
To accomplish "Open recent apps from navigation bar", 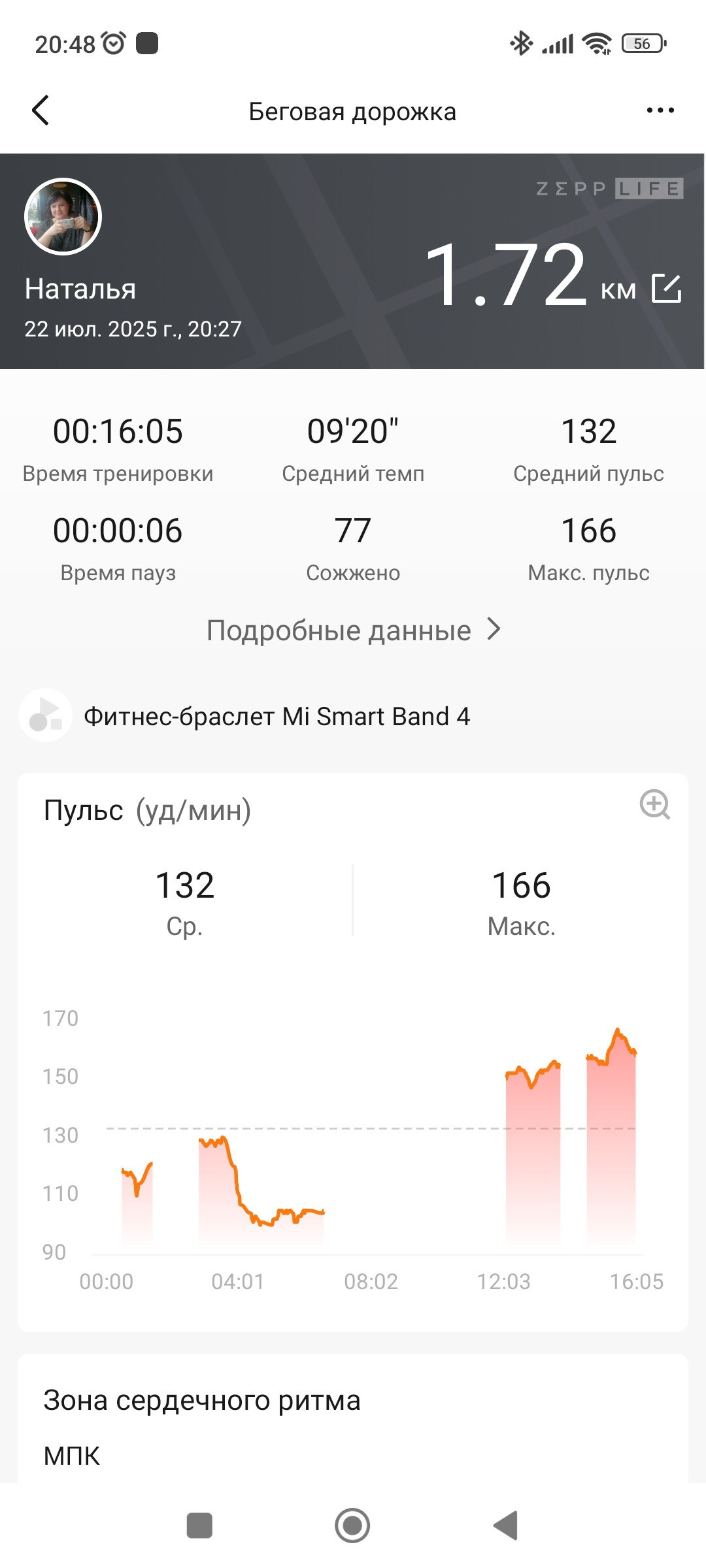I will (199, 1526).
